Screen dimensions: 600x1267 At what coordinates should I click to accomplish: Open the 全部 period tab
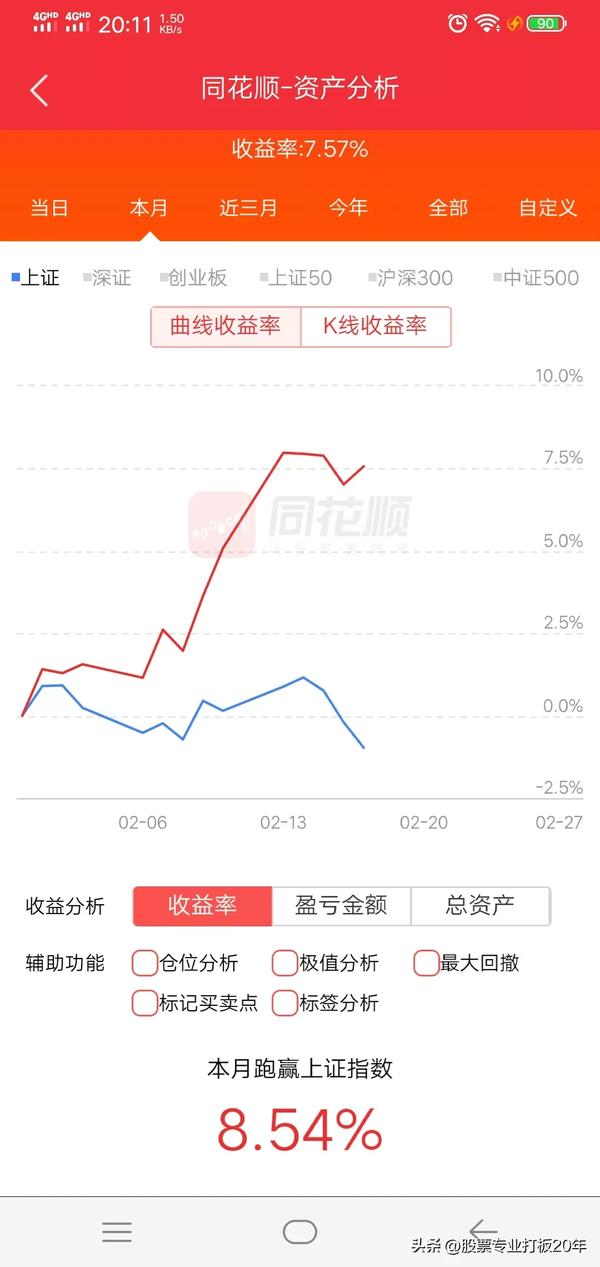[448, 208]
